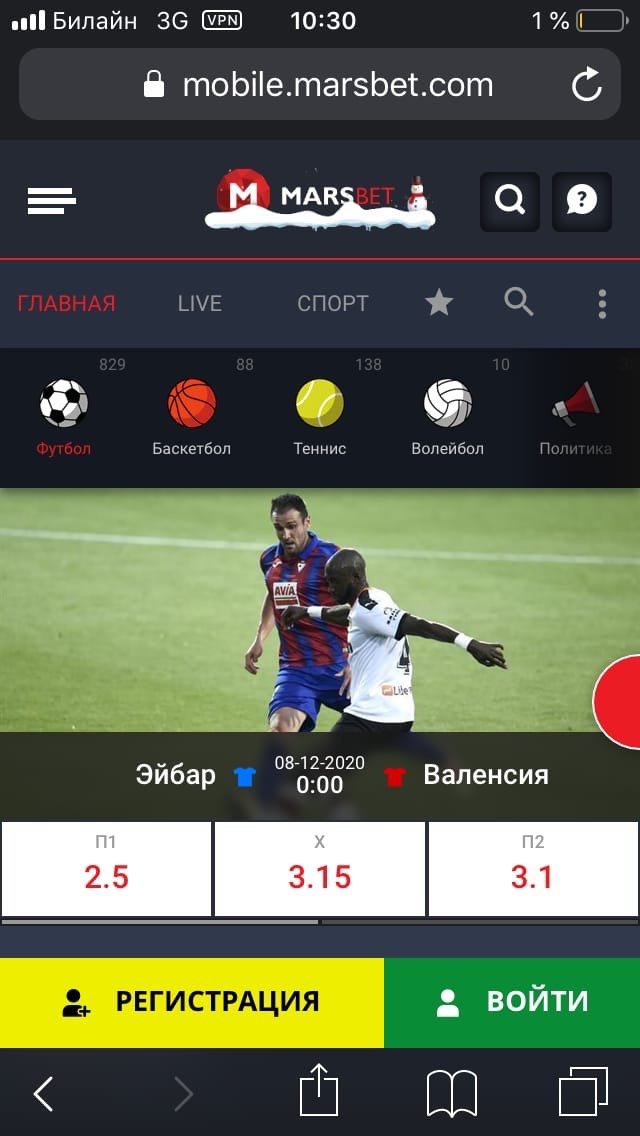Switch to the LIVE tab
Image resolution: width=640 pixels, height=1136 pixels.
[199, 303]
